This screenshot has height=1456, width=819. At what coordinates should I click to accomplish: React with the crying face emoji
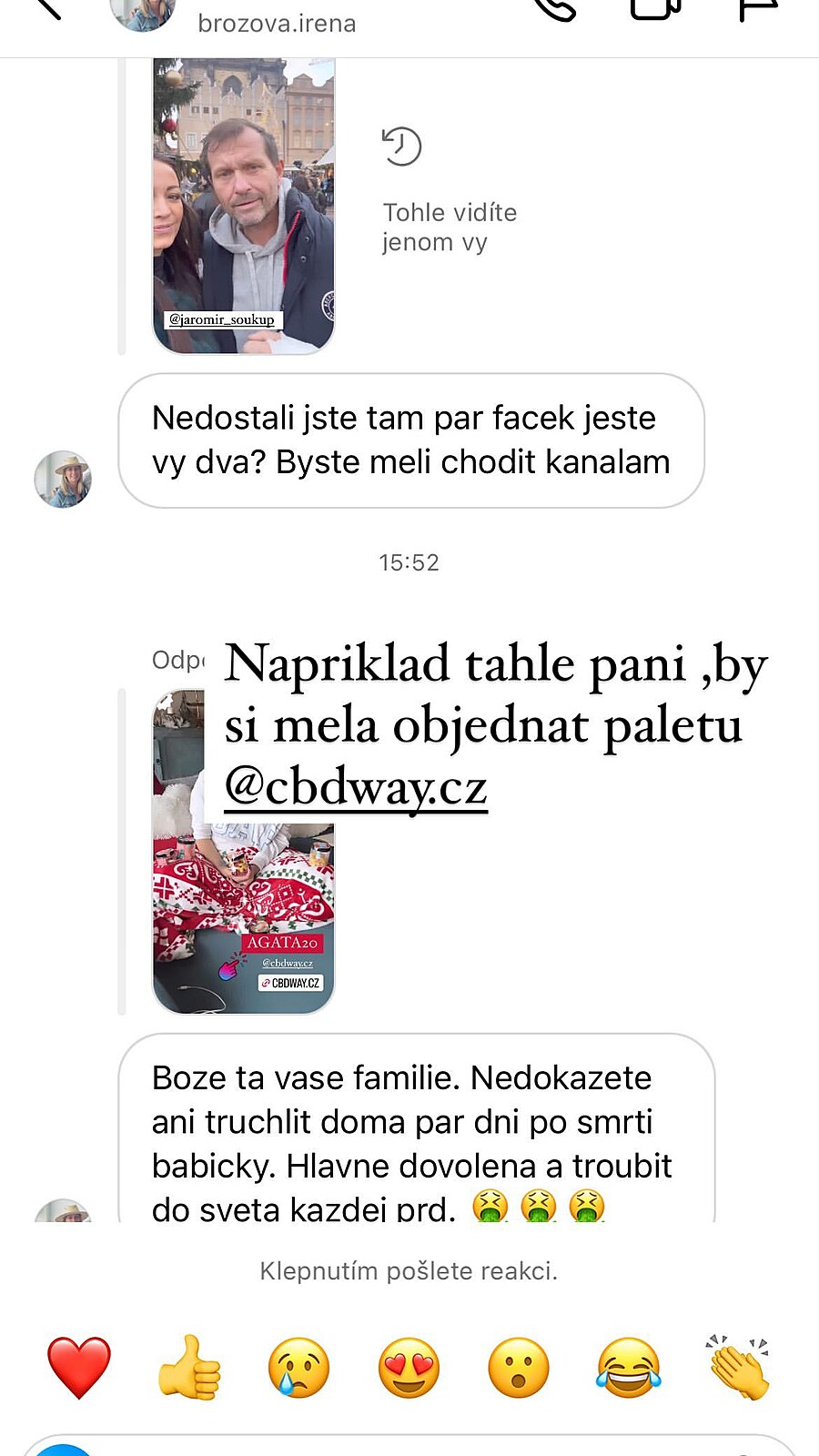298,1367
